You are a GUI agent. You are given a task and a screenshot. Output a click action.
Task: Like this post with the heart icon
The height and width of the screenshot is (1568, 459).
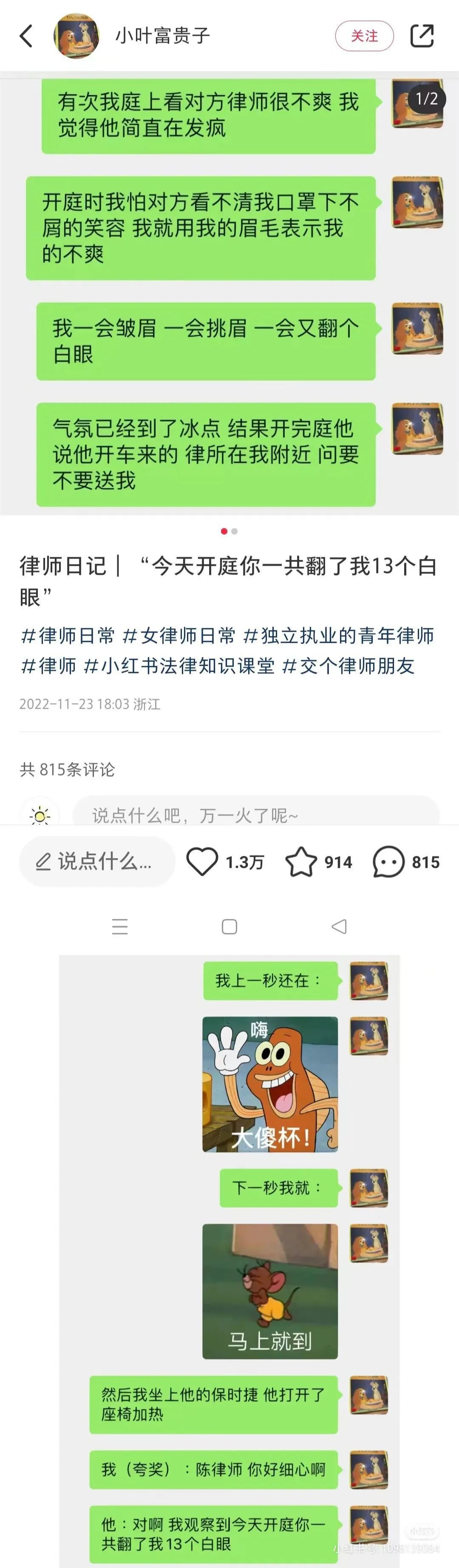click(202, 862)
